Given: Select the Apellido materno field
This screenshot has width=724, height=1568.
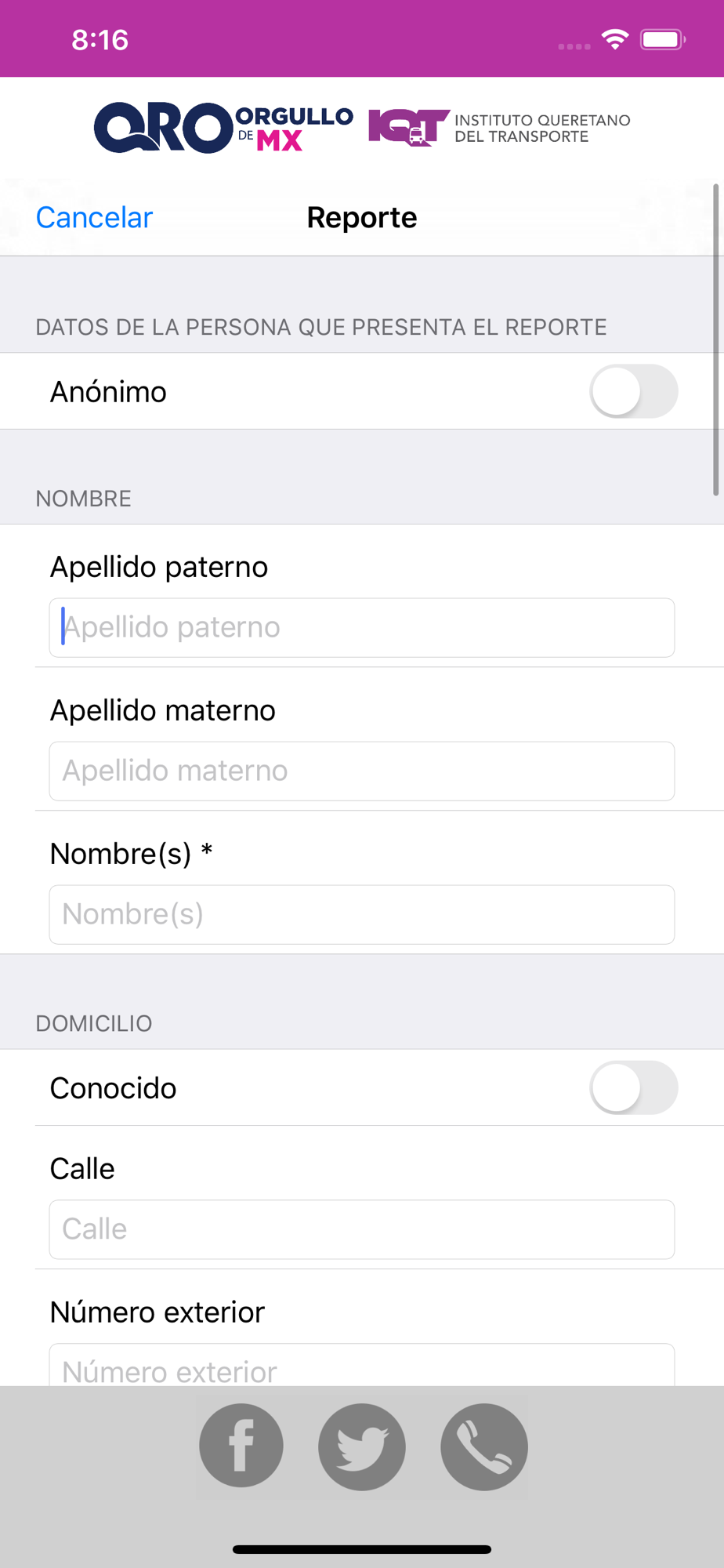Looking at the screenshot, I should click(362, 771).
